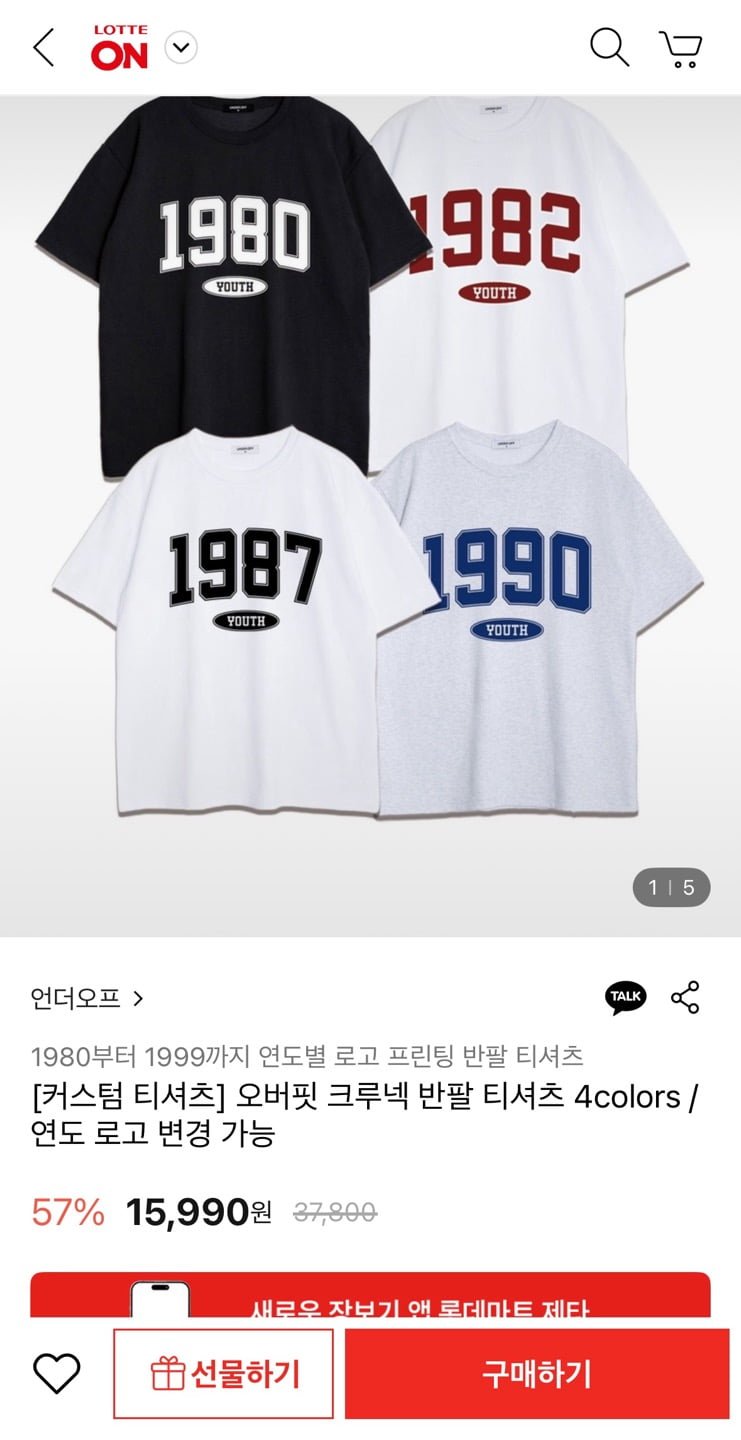Open the shopping cart
741x1440 pixels.
(681, 48)
